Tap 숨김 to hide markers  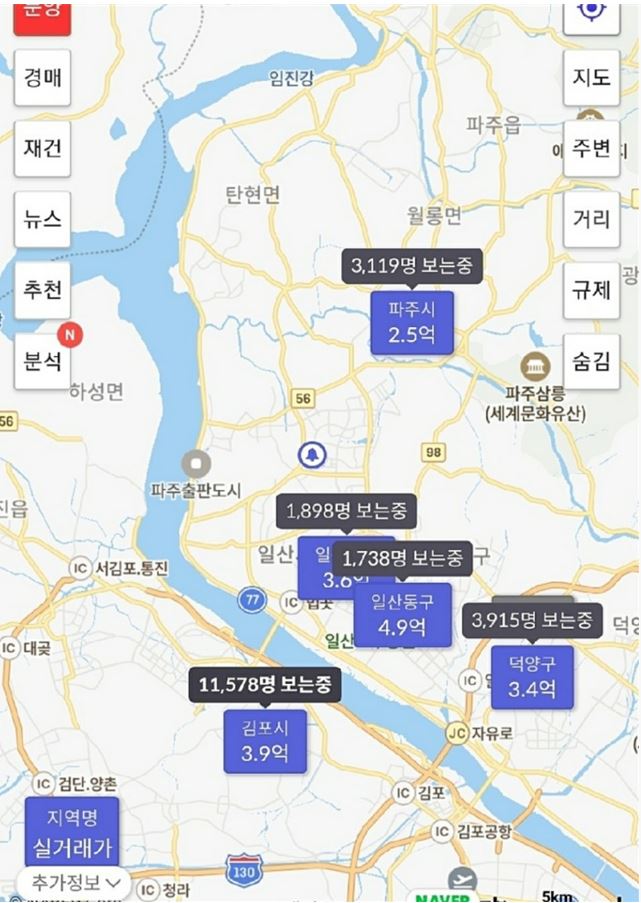pyautogui.click(x=591, y=361)
